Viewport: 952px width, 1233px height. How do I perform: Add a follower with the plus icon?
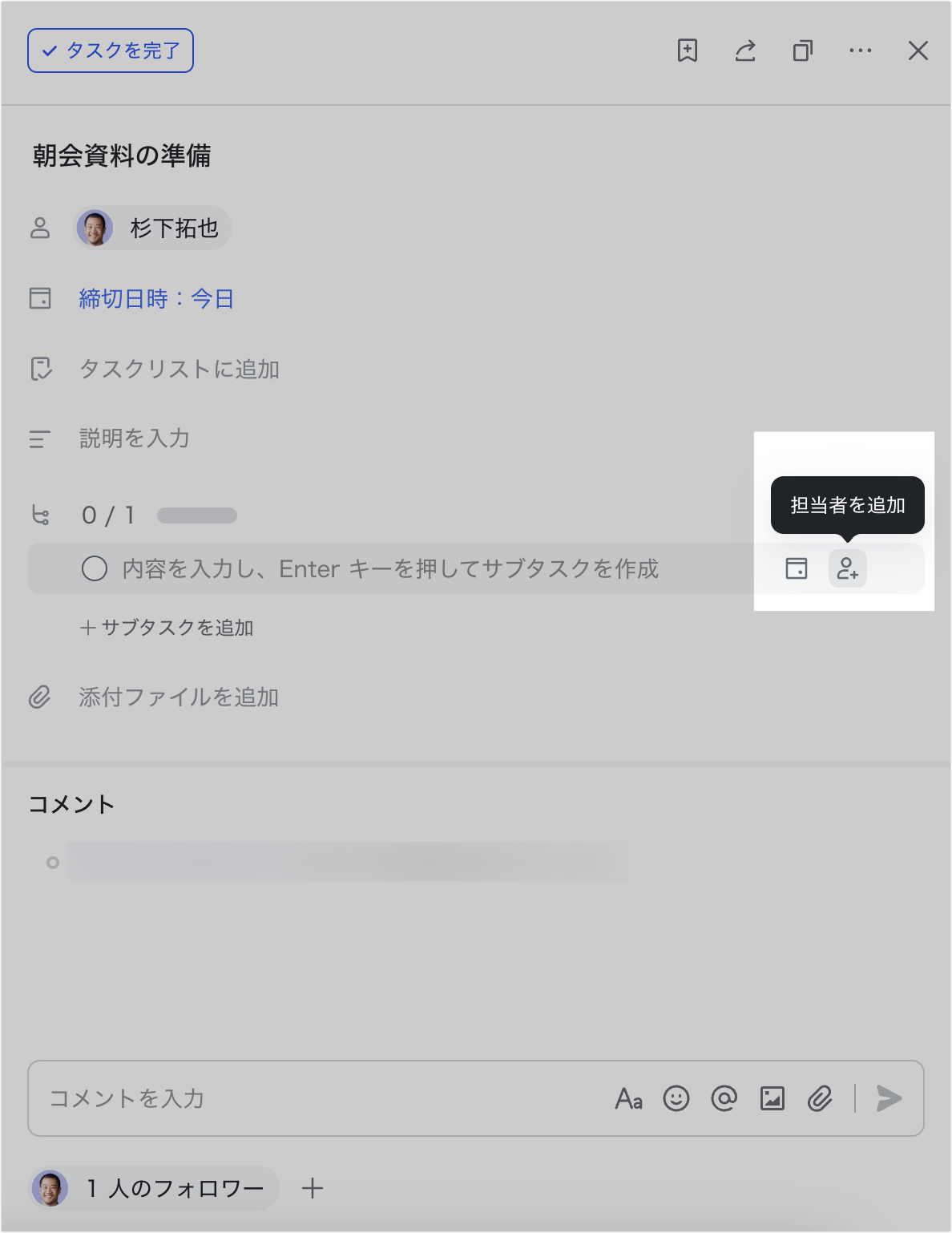313,1188
